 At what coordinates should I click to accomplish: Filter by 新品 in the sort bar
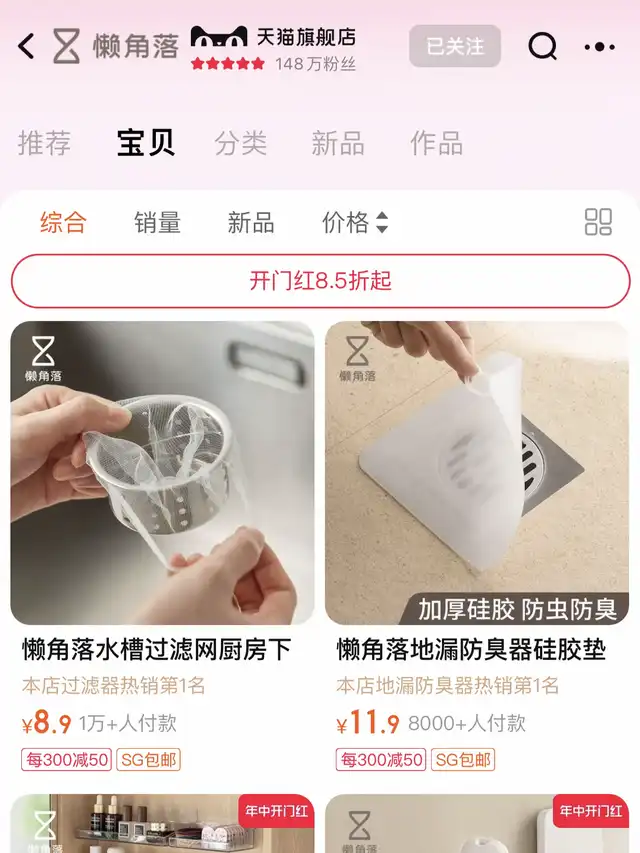point(250,222)
